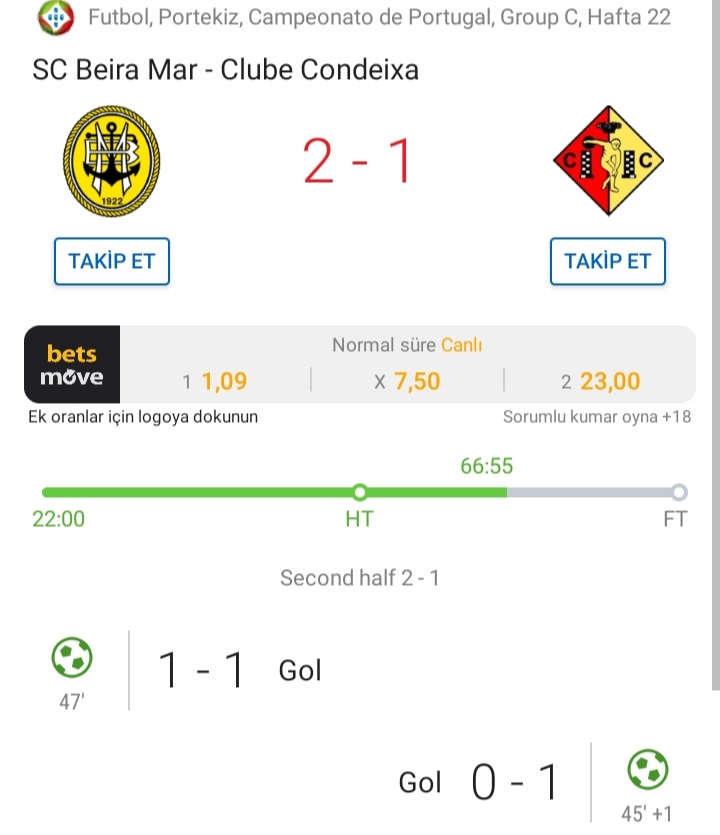Viewport: 720px width, 835px height.
Task: Select draw odds 7,50
Action: [x=407, y=381]
